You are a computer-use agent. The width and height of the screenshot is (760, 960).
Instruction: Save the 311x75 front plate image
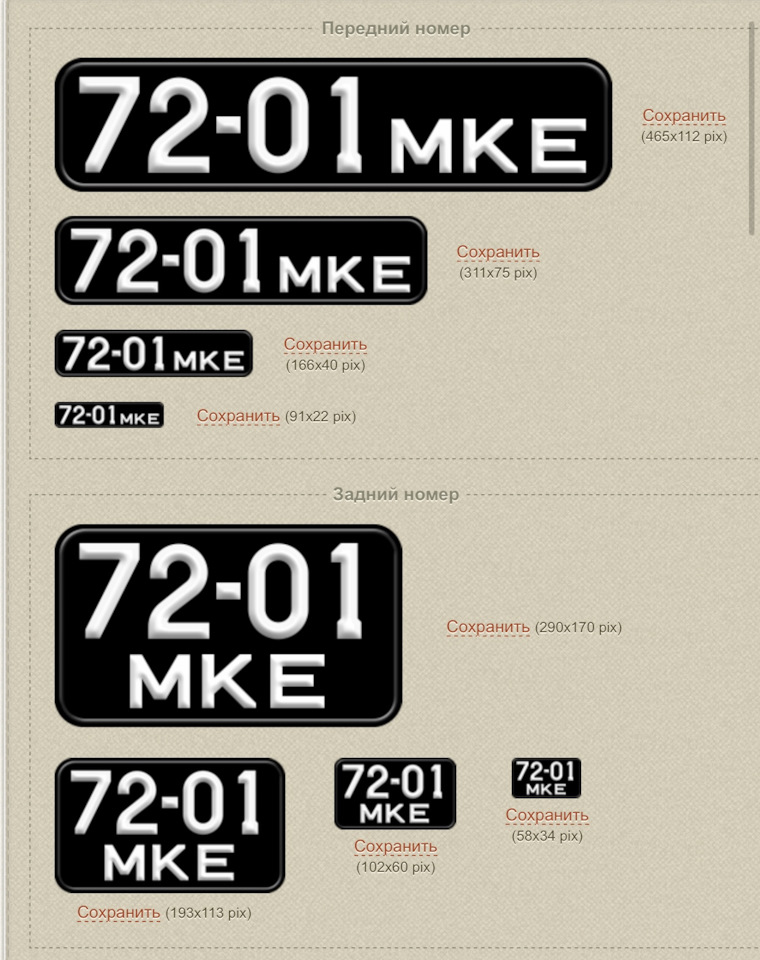pyautogui.click(x=498, y=252)
